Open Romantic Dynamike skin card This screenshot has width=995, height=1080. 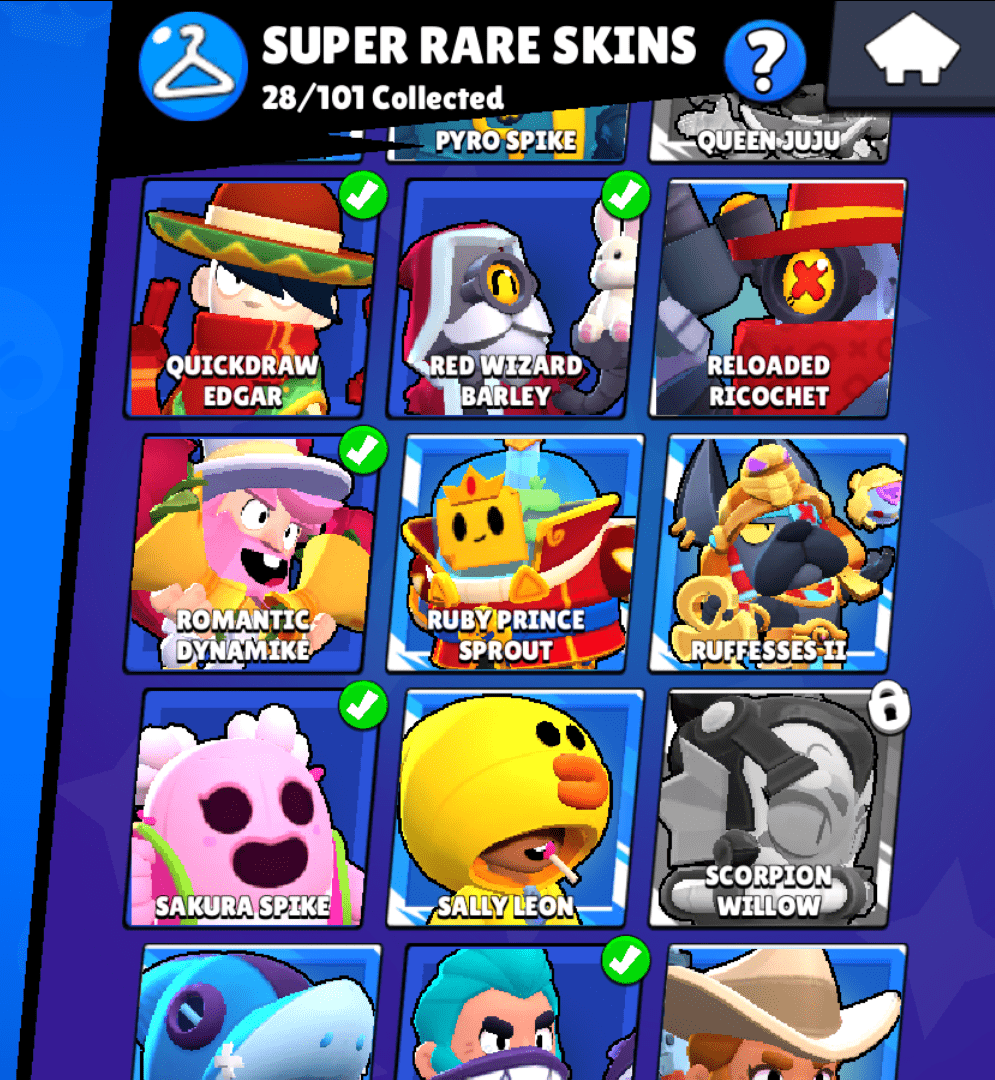[255, 553]
